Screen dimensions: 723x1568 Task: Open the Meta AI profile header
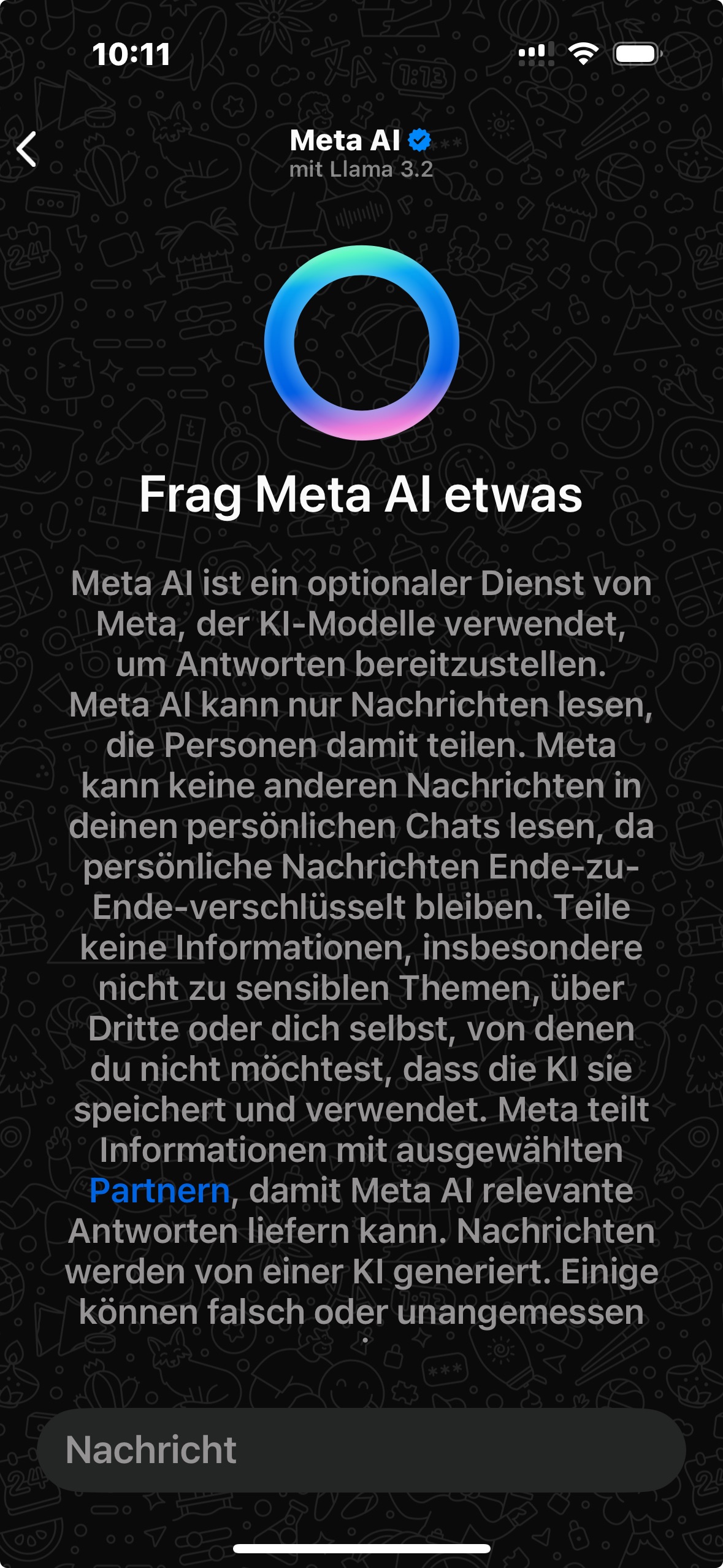[361, 152]
